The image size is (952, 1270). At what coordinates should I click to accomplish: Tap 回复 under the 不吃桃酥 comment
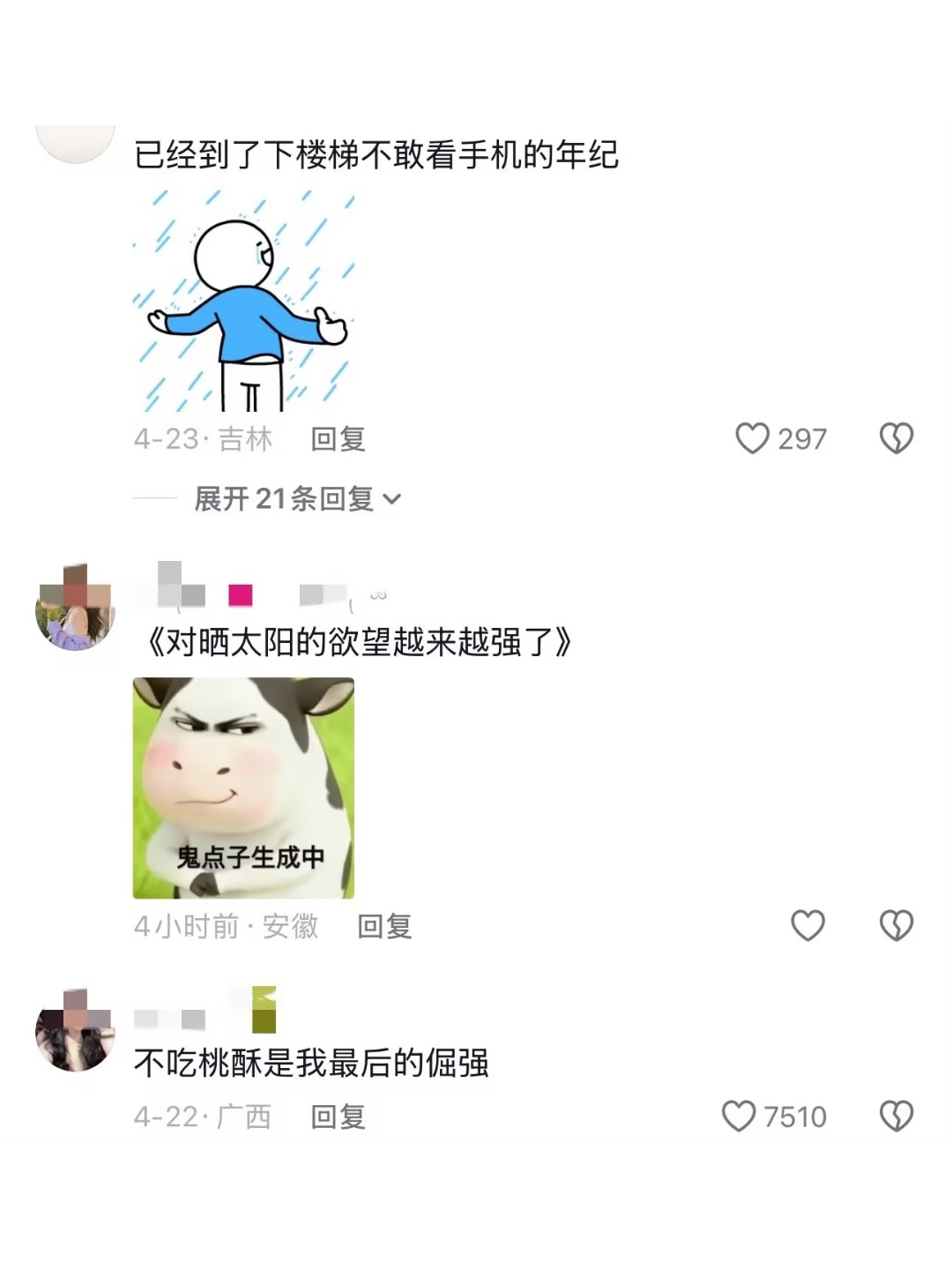tap(338, 1116)
